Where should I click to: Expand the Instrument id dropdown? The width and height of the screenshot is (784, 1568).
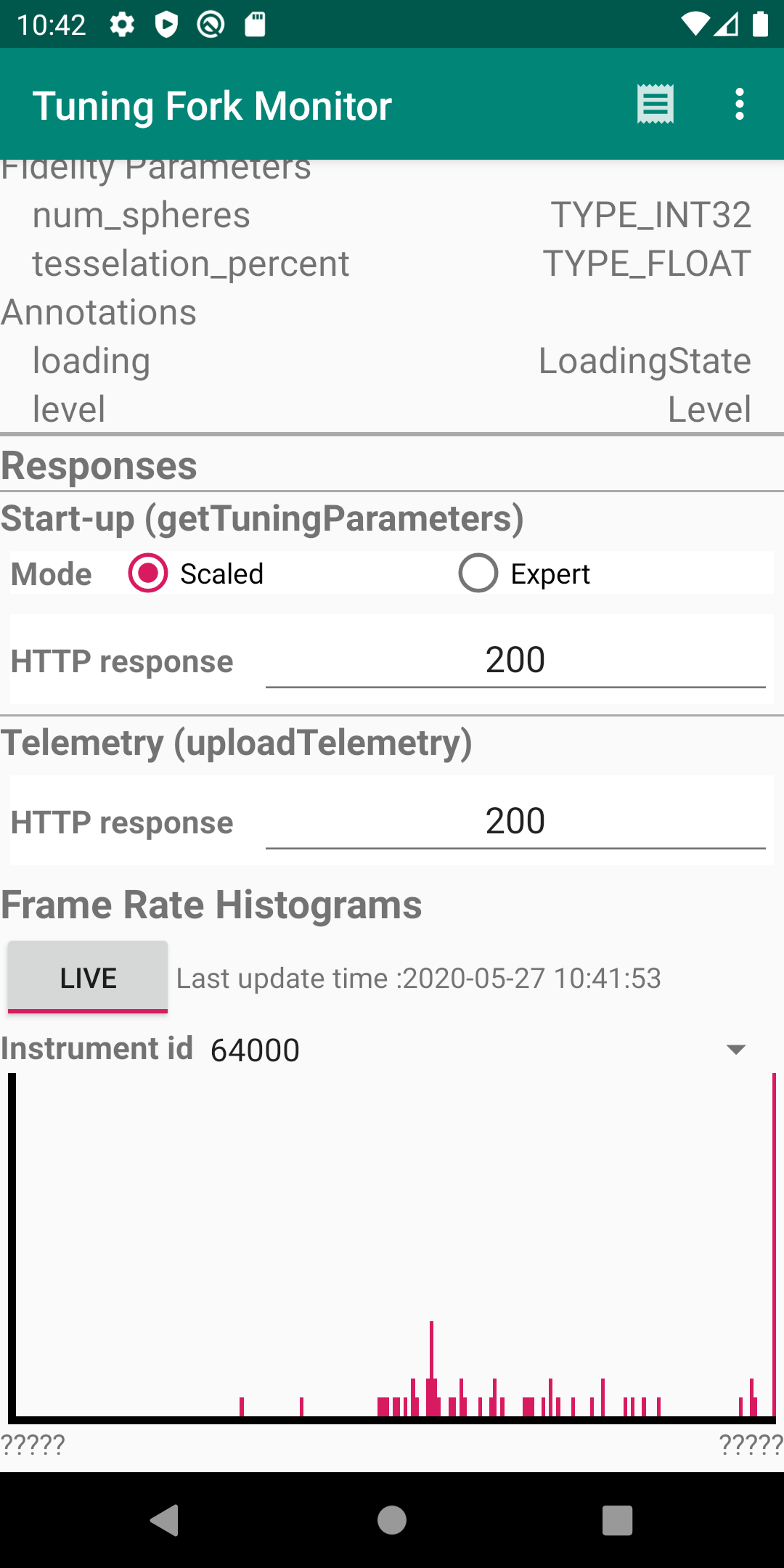click(735, 1050)
